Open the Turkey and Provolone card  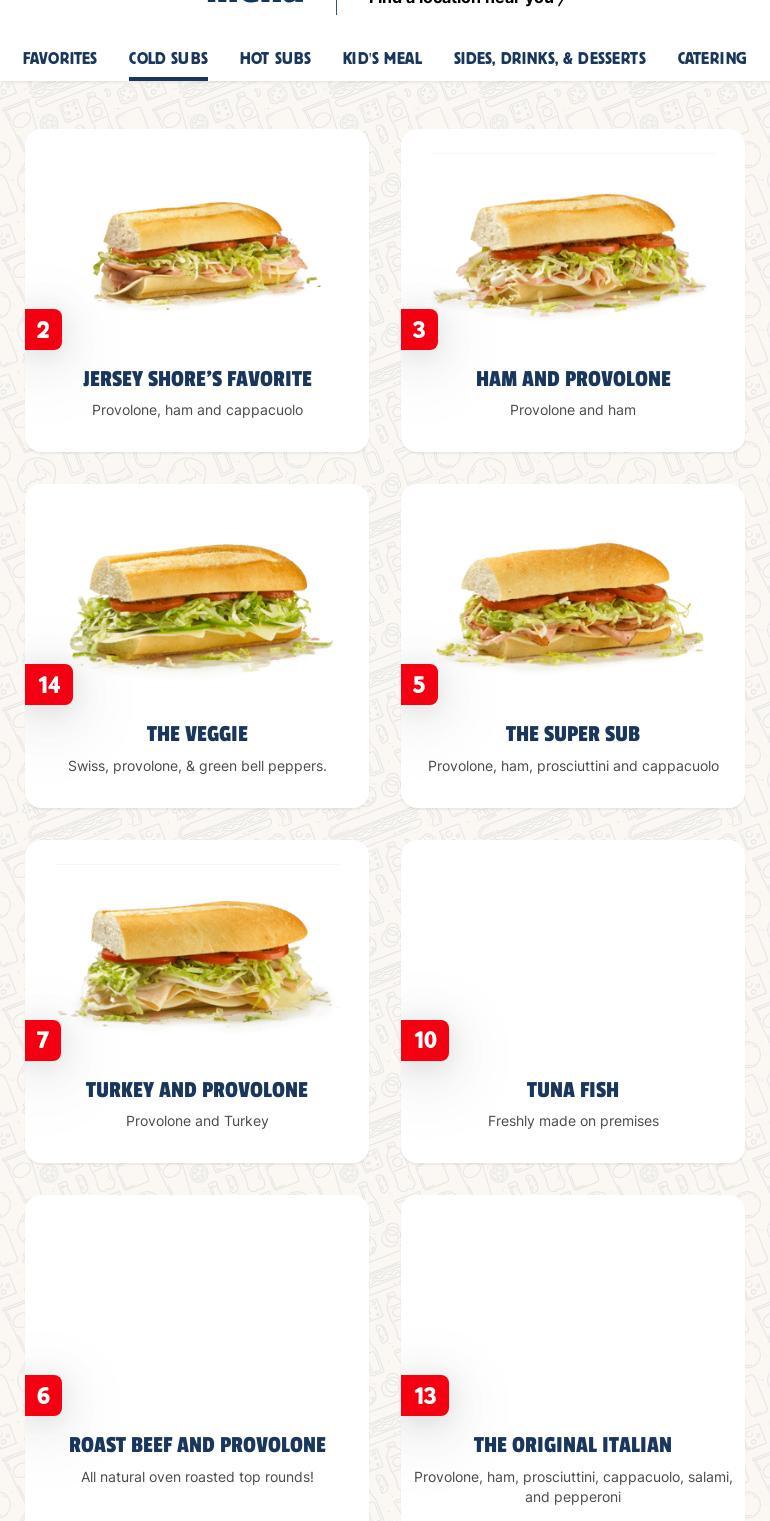197,1001
